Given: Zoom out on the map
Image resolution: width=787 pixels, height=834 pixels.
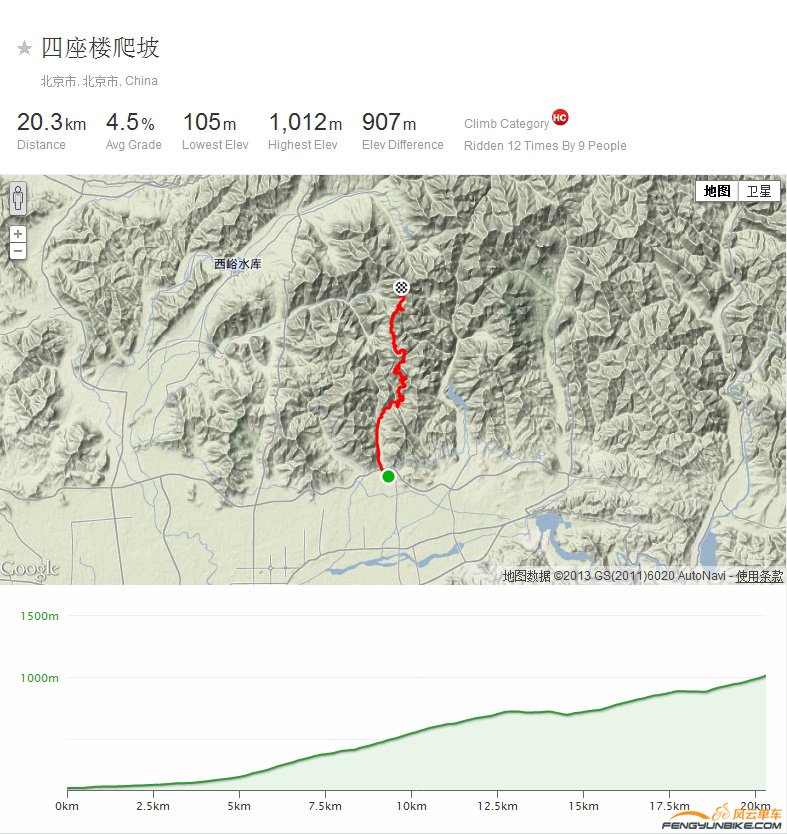Looking at the screenshot, I should [x=18, y=251].
